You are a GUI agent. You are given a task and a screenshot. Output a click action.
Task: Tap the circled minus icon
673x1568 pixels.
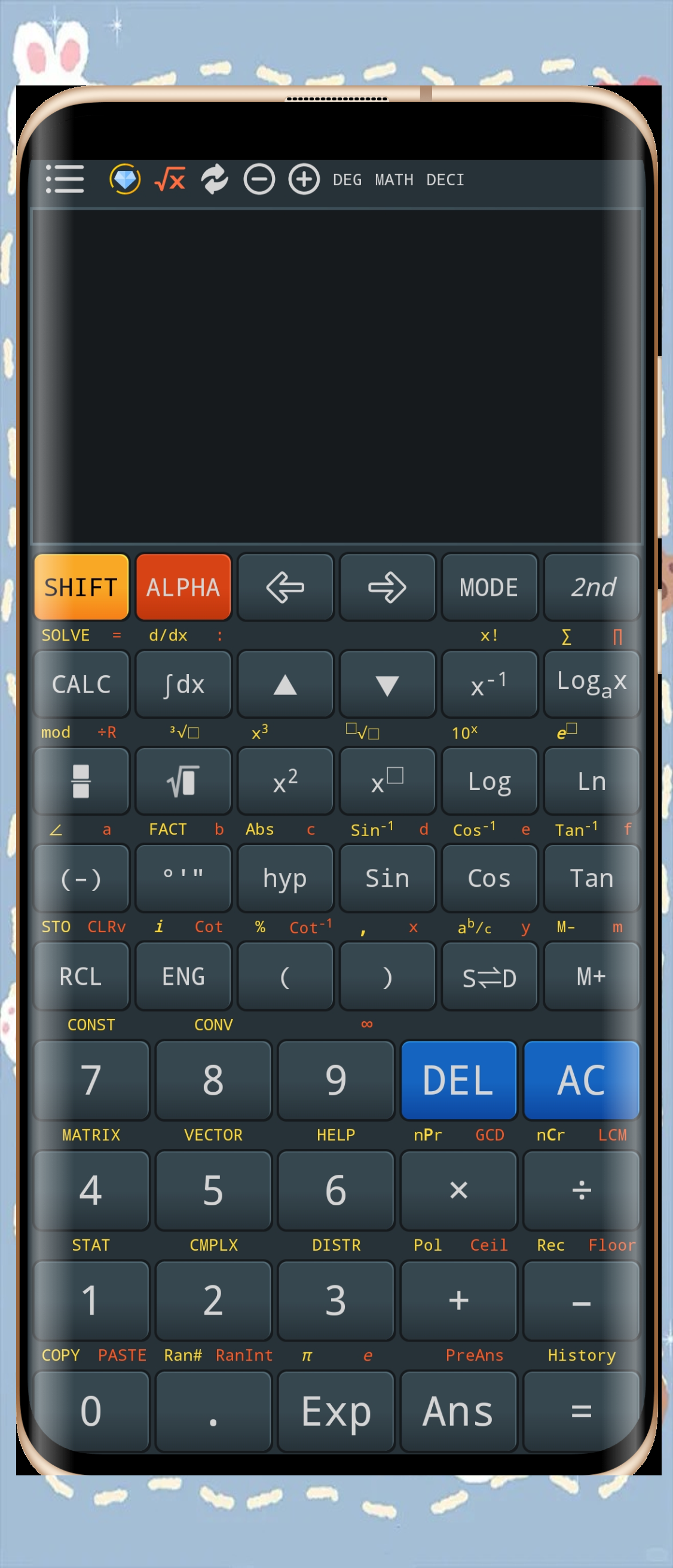[x=259, y=179]
